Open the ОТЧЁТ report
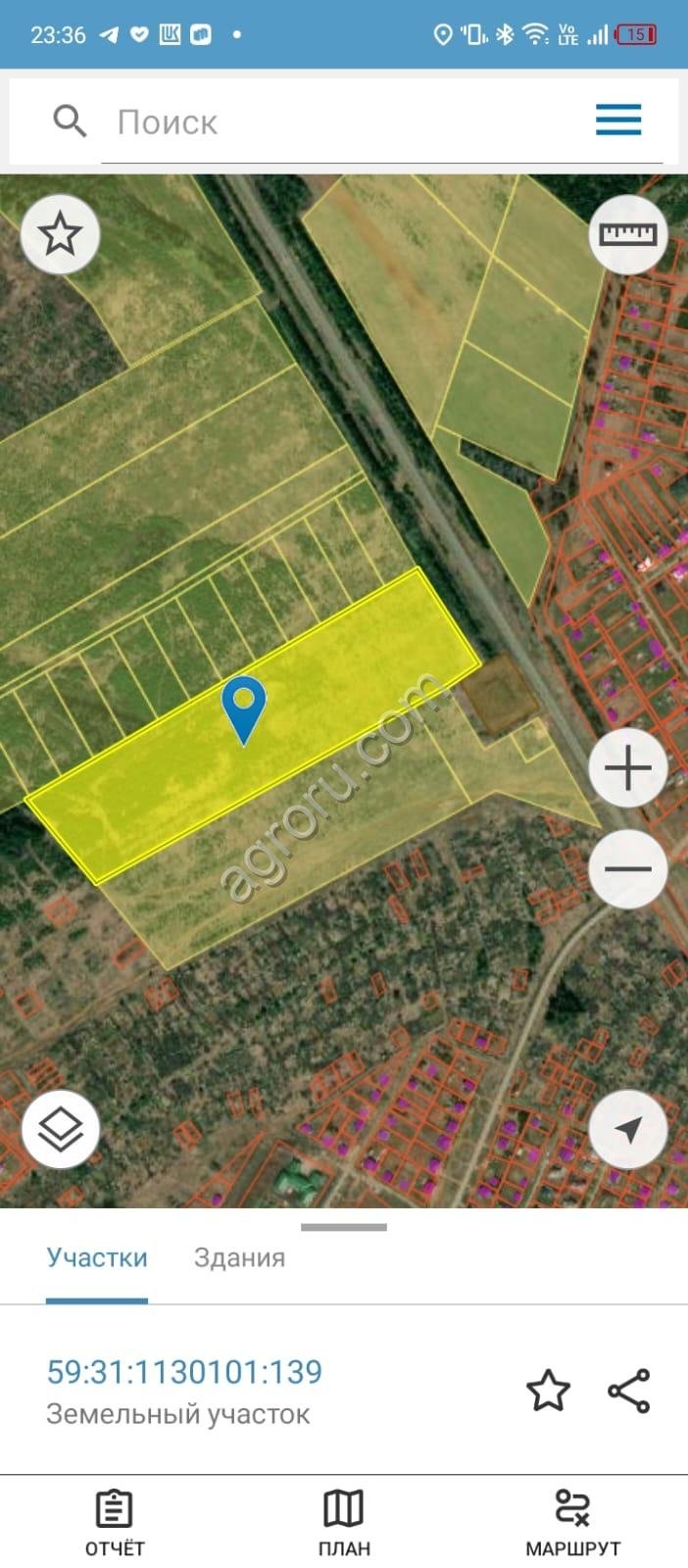 [x=115, y=1523]
